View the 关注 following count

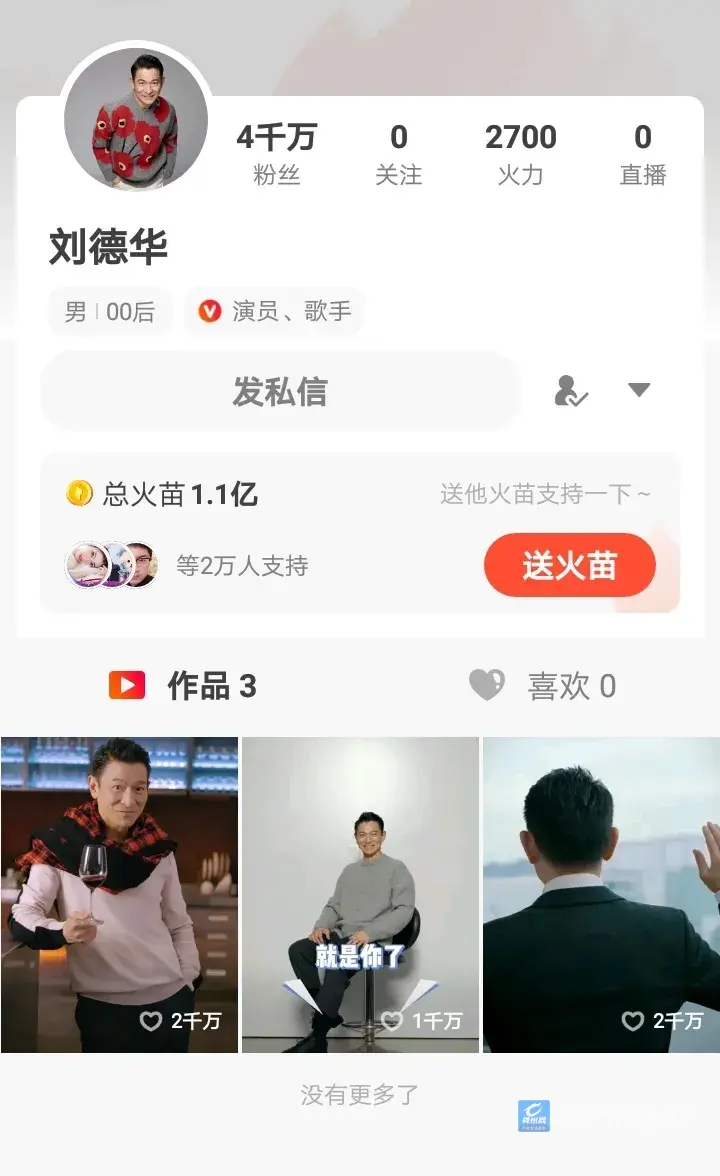[398, 154]
